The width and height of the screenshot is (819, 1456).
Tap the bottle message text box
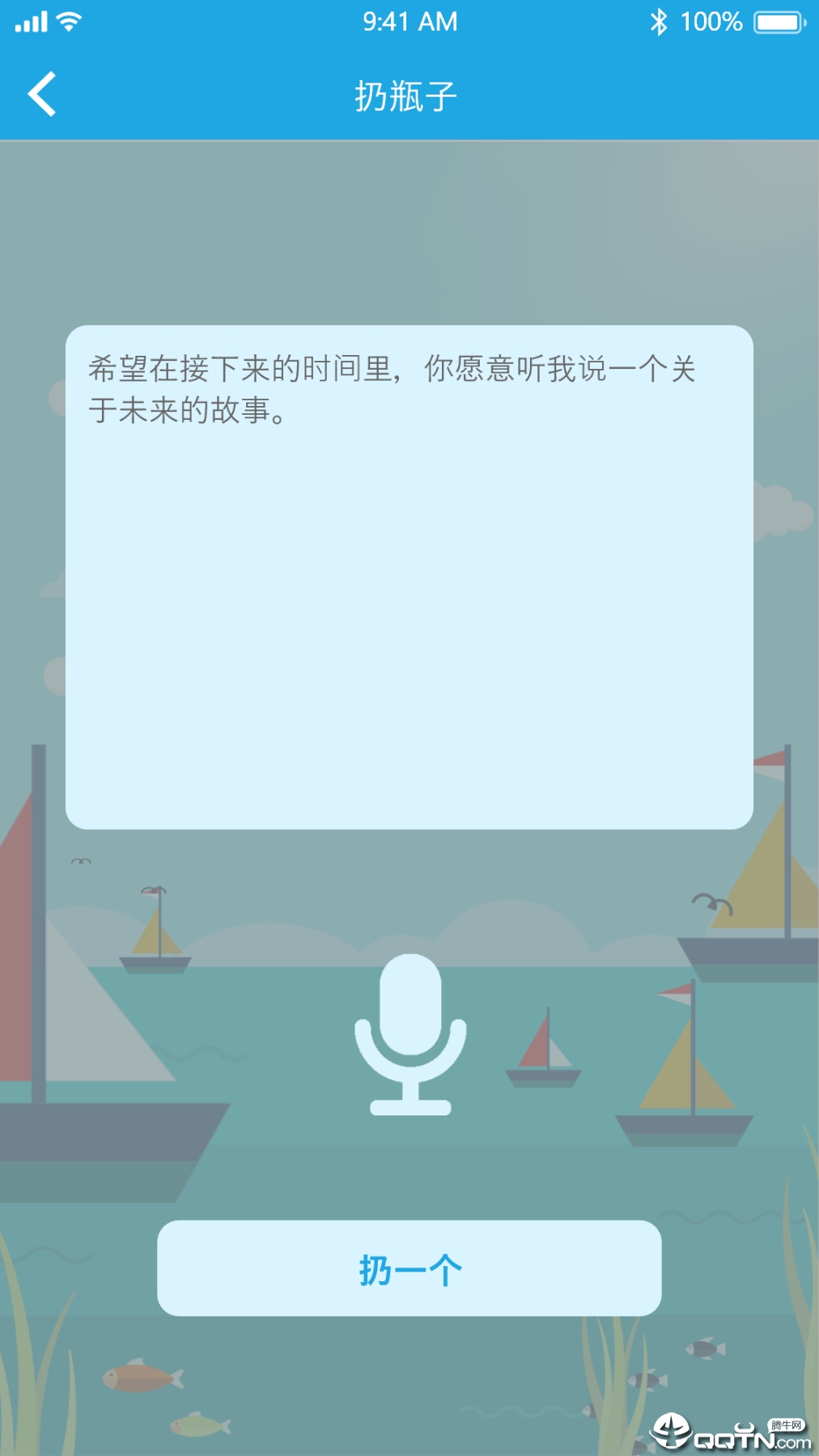[x=409, y=577]
